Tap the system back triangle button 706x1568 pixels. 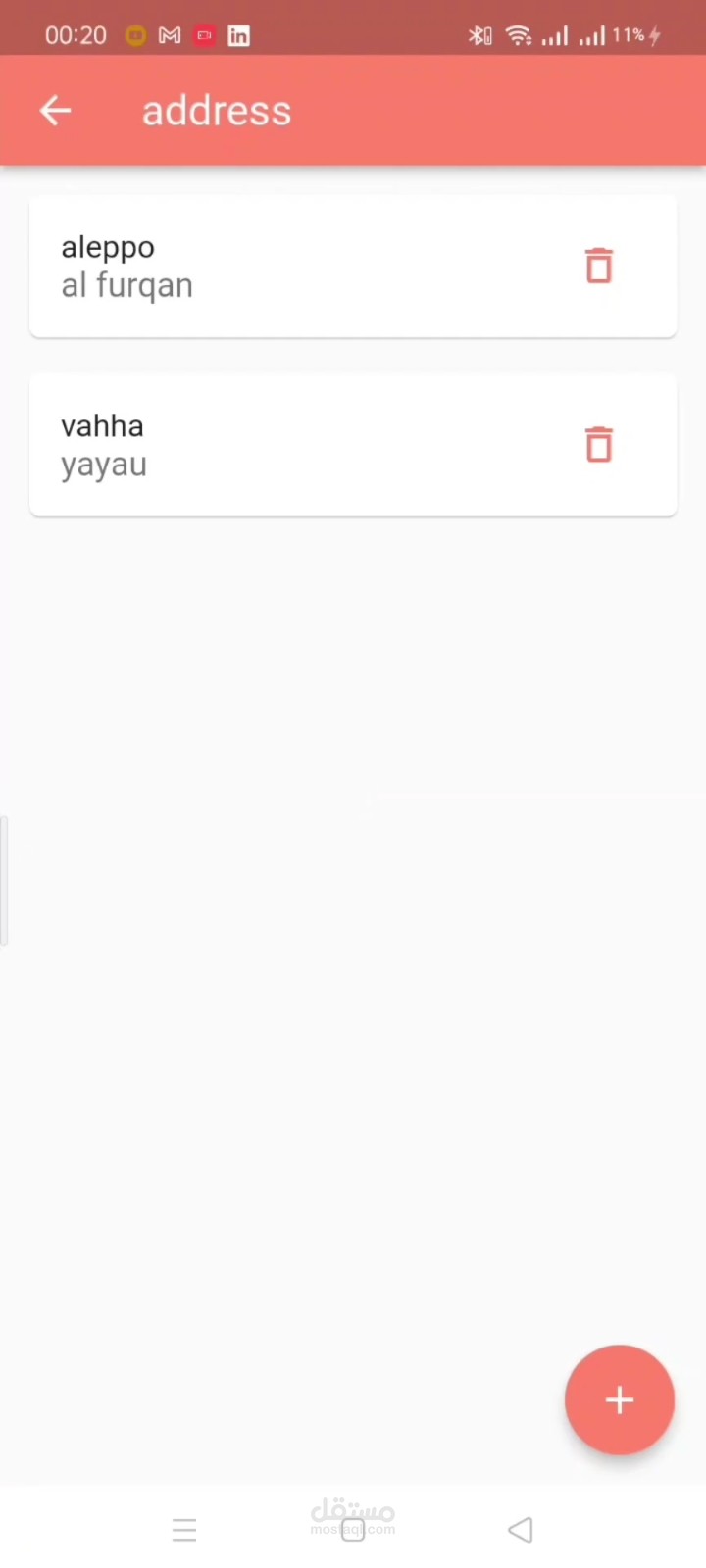521,1530
